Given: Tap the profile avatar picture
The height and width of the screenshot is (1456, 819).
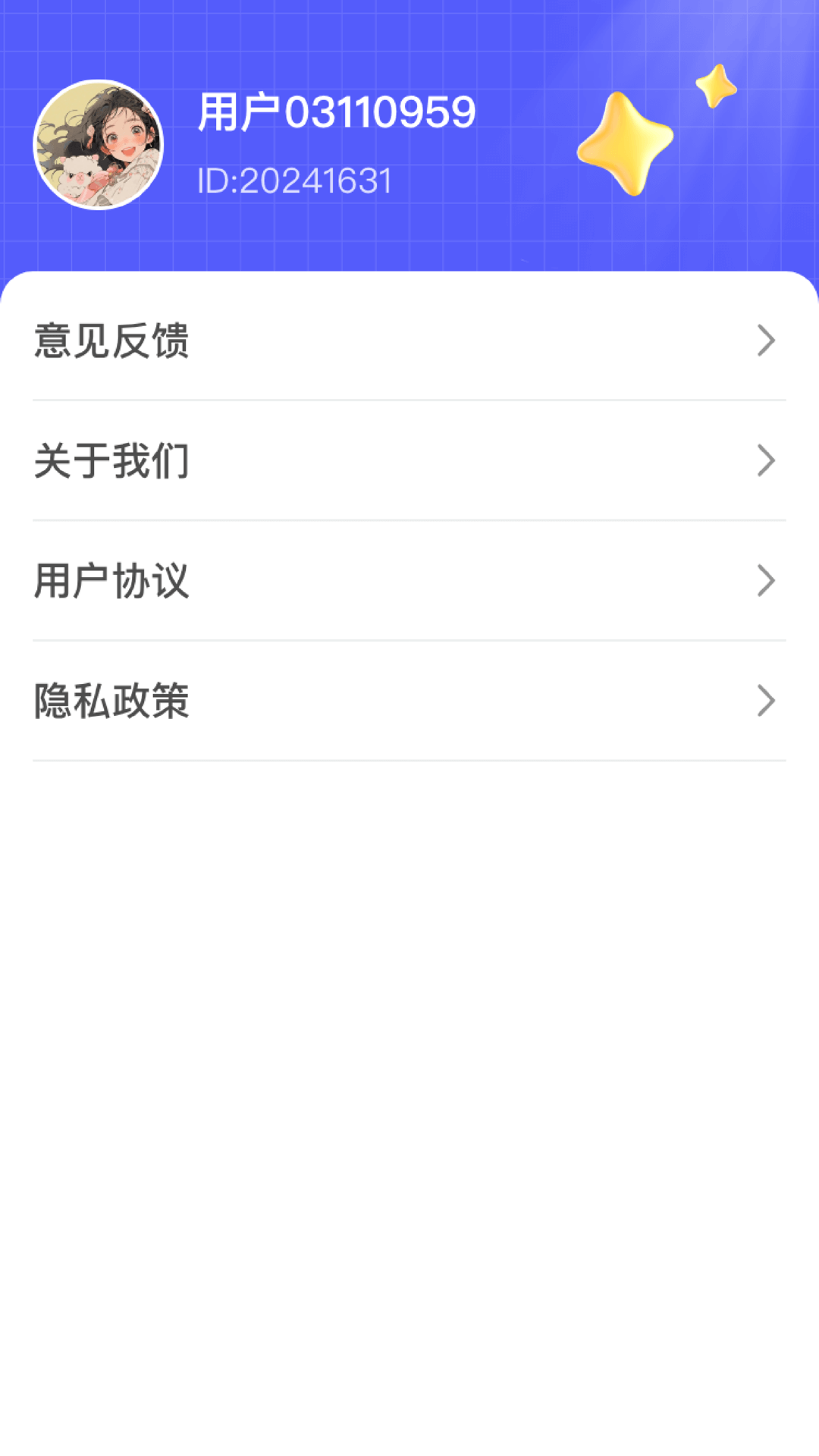Looking at the screenshot, I should (99, 145).
